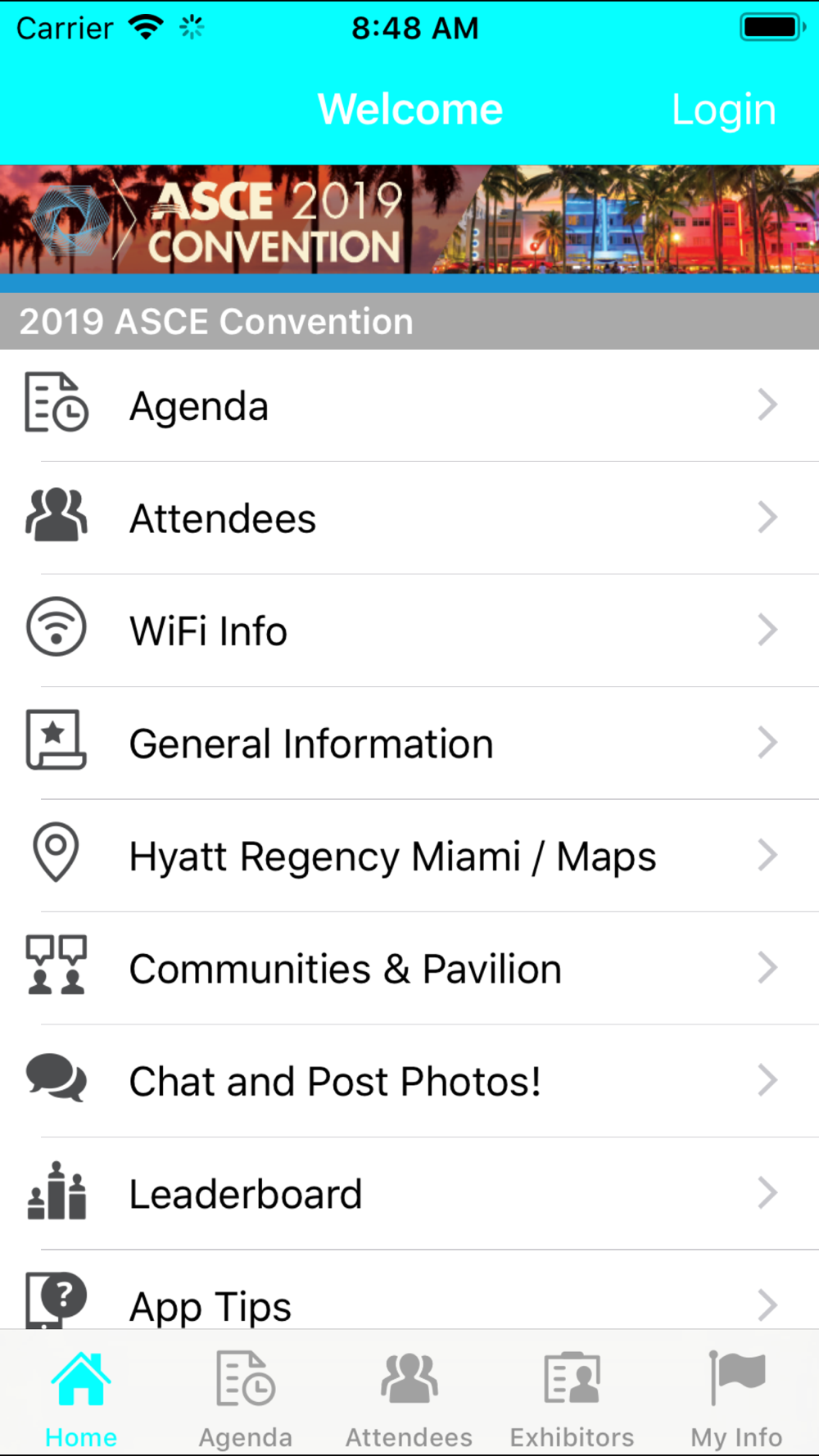Open Chat and Post Photos!
819x1456 pixels.
pyautogui.click(x=409, y=1081)
